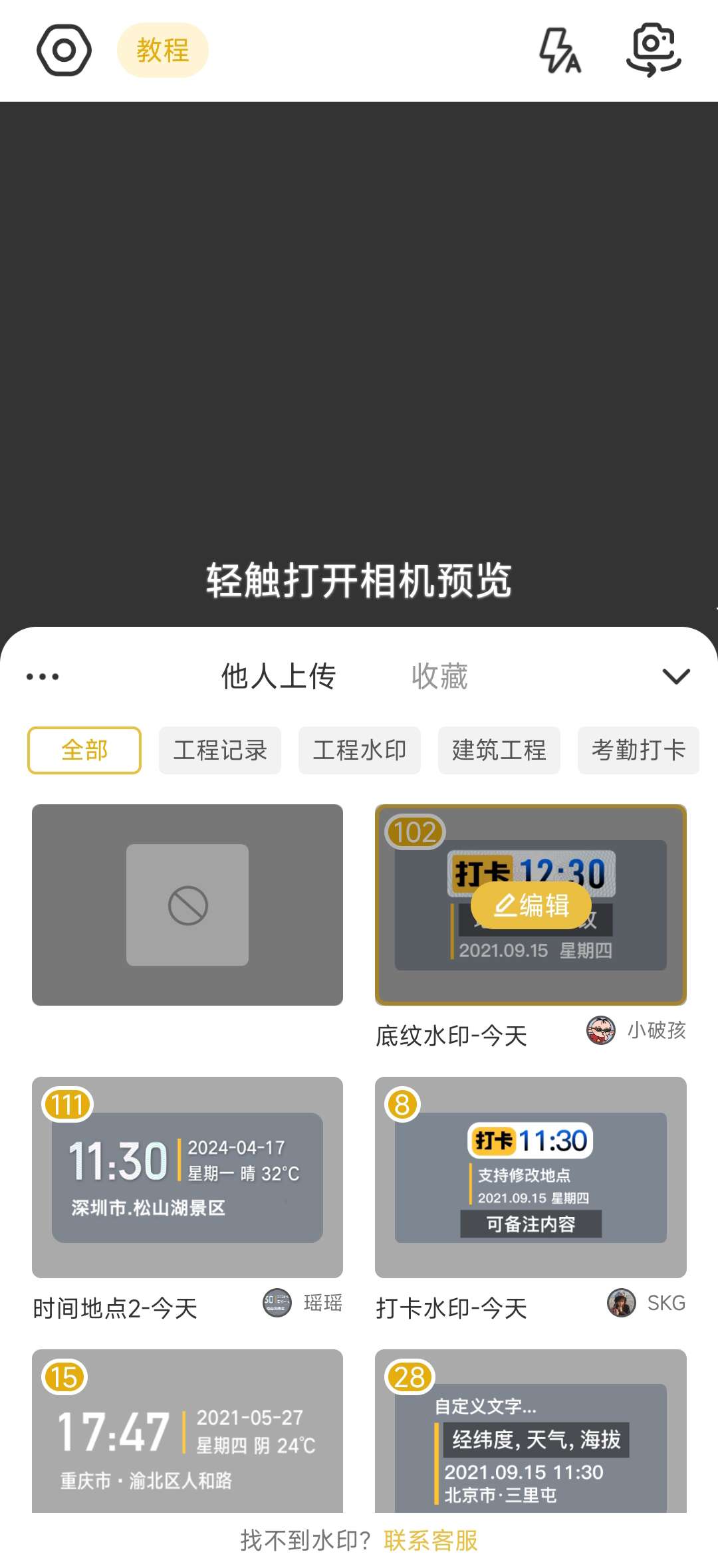Filter by 工程记录
The height and width of the screenshot is (1568, 718).
(x=220, y=750)
